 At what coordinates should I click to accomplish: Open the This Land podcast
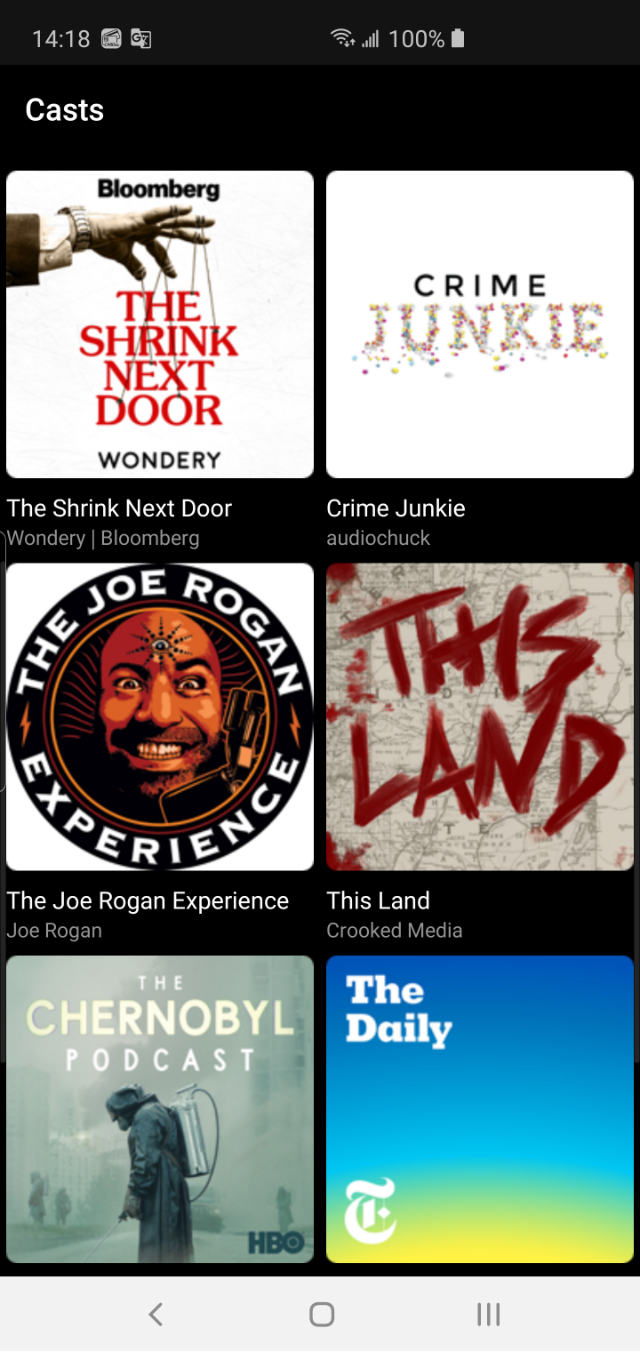click(480, 716)
